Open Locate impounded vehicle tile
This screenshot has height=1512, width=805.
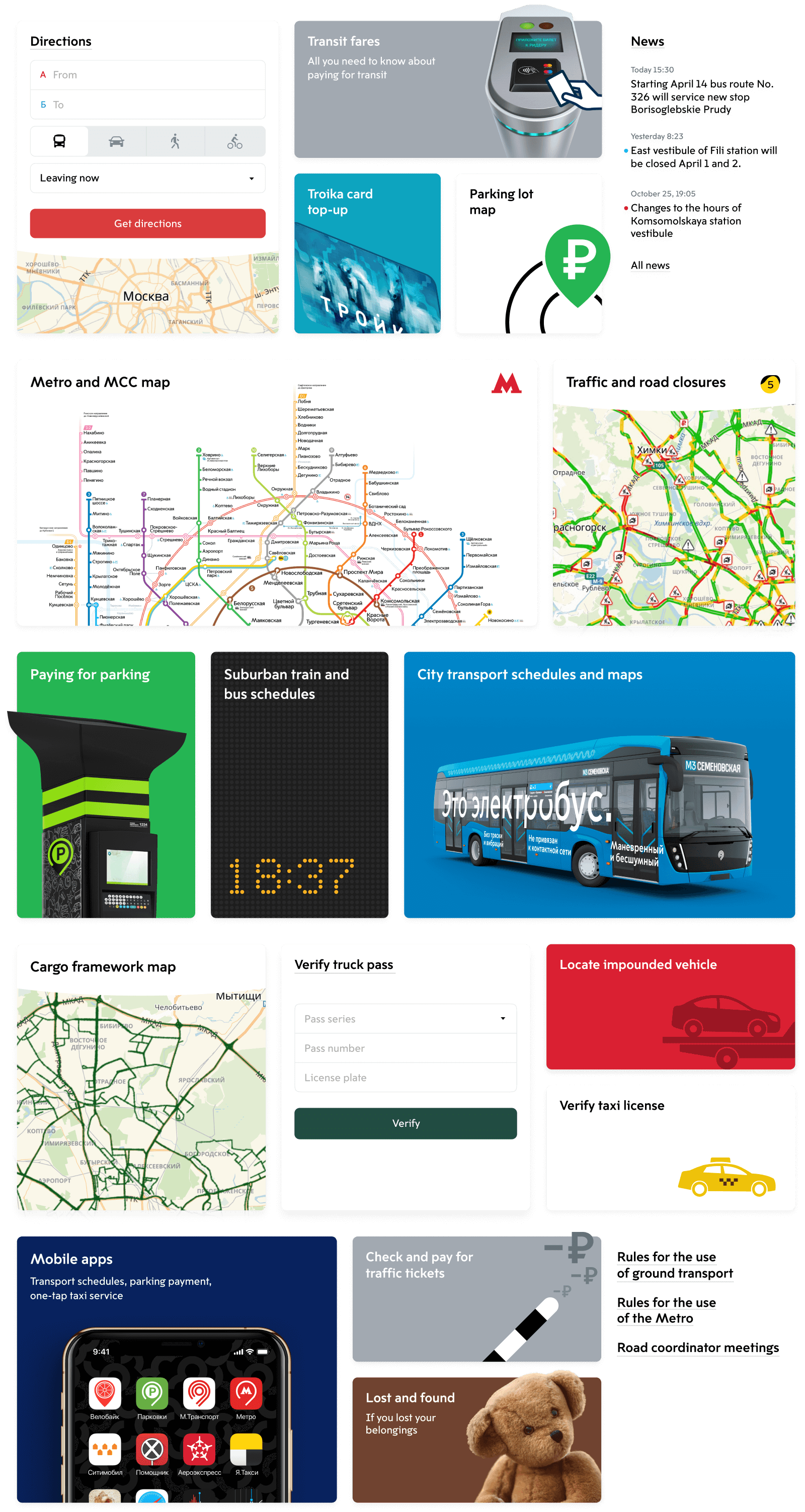pos(670,1006)
